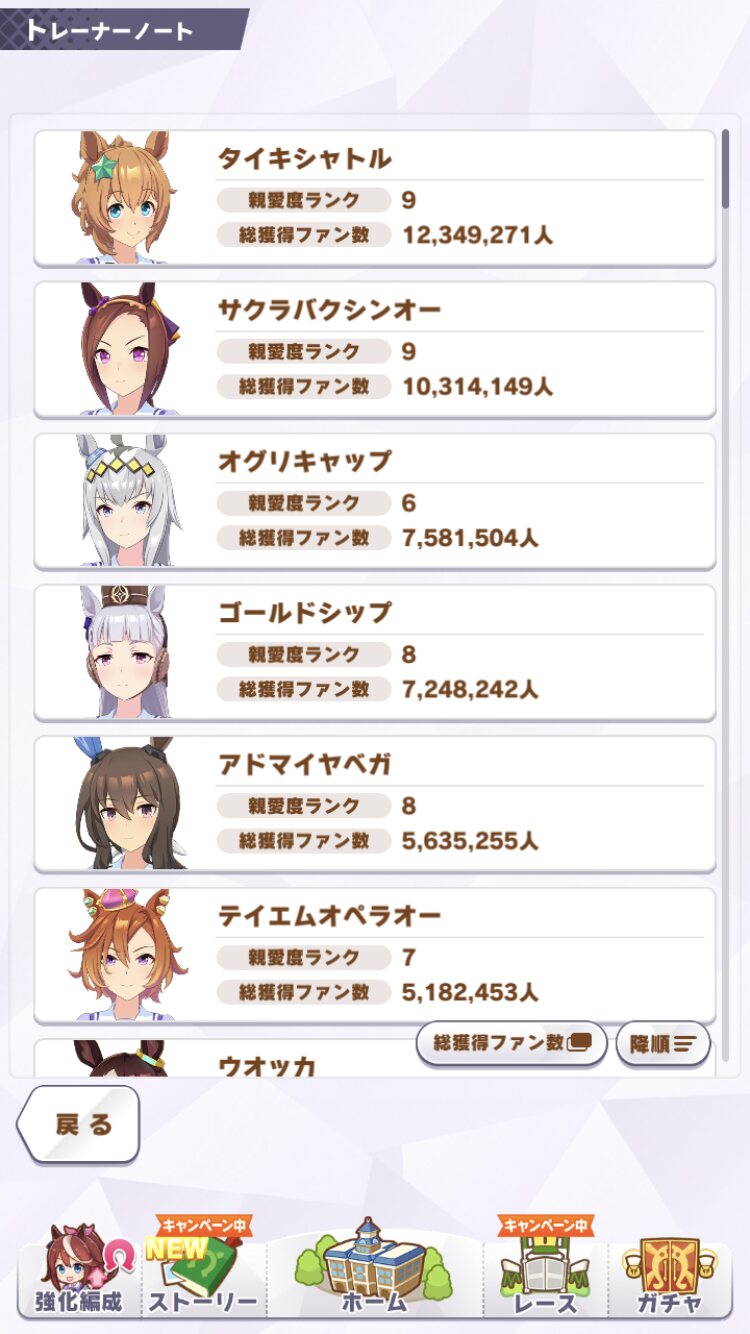The image size is (750, 1334).
Task: Select the サクラバクシンオー row
Action: [x=375, y=349]
